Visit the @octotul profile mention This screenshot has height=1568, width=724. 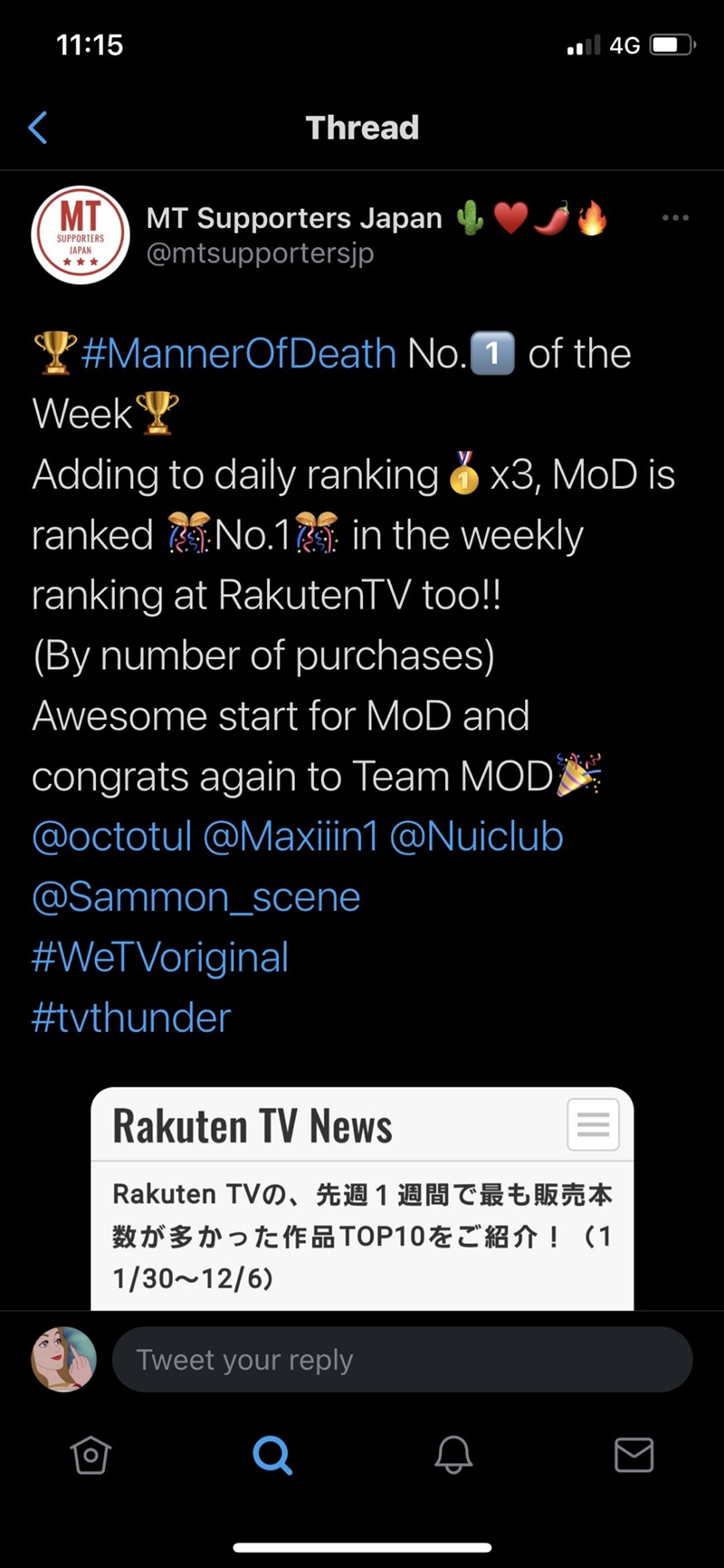click(x=112, y=837)
